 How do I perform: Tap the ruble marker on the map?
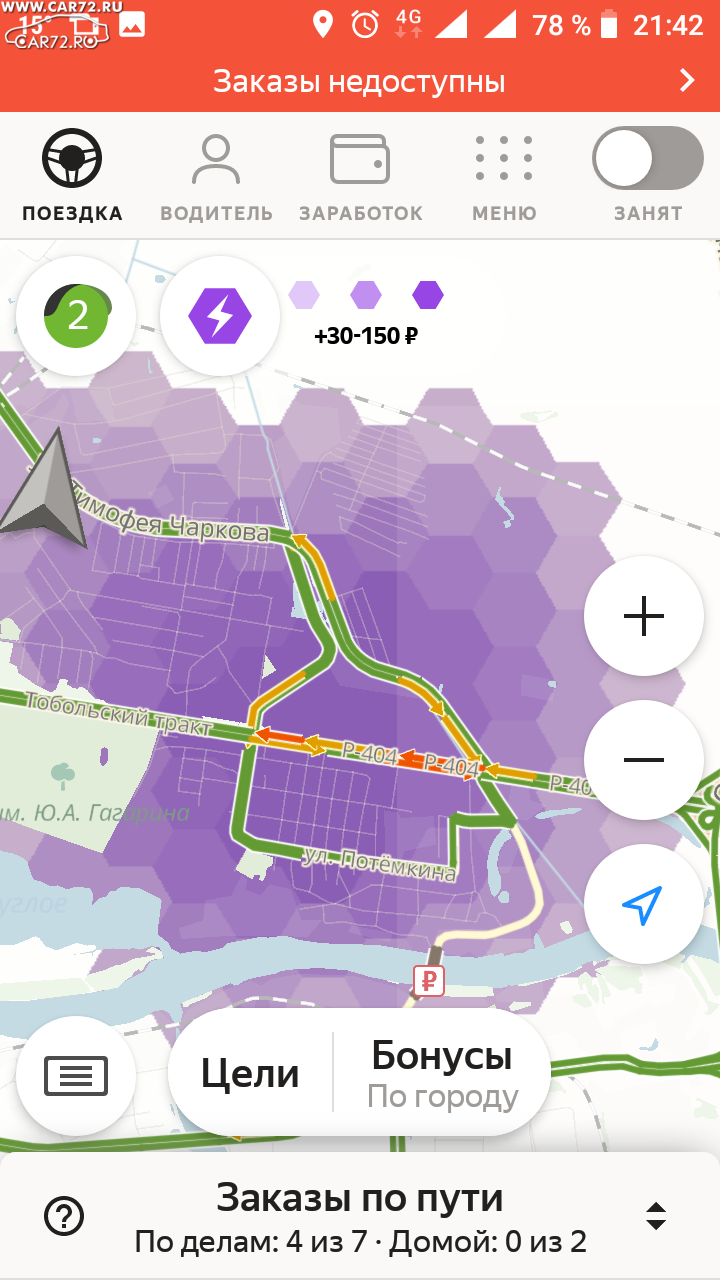click(429, 981)
